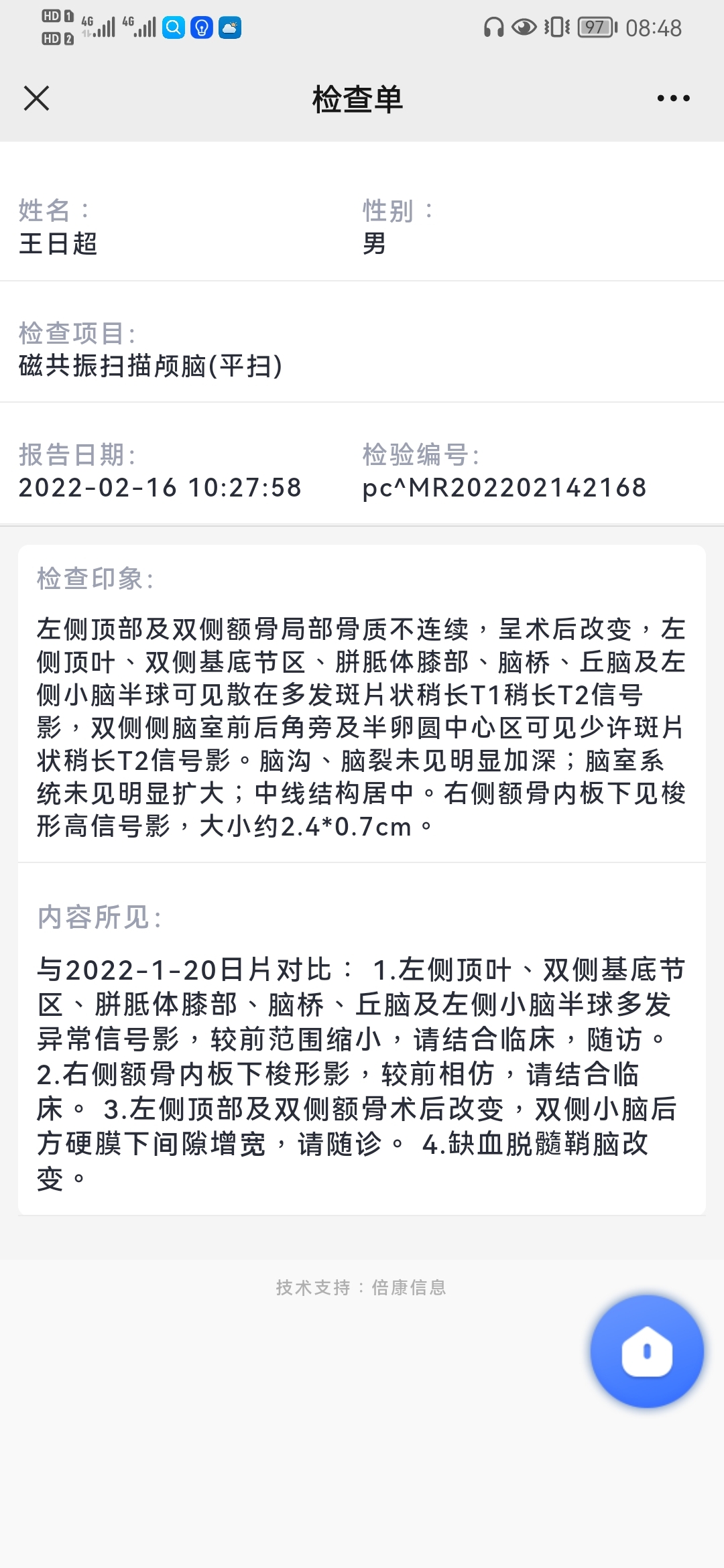724x1568 pixels.
Task: Open the three-dot overflow menu
Action: (673, 99)
